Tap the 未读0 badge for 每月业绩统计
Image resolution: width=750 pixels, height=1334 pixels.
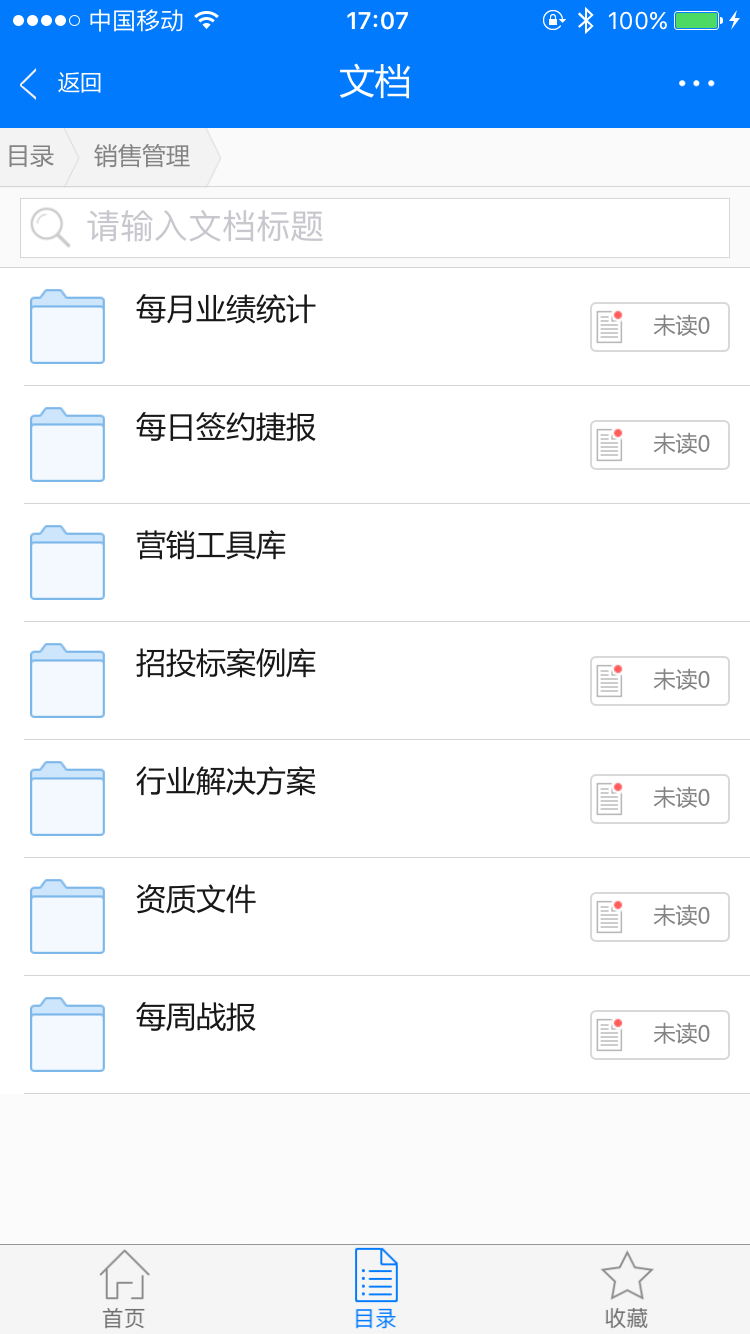pyautogui.click(x=660, y=327)
